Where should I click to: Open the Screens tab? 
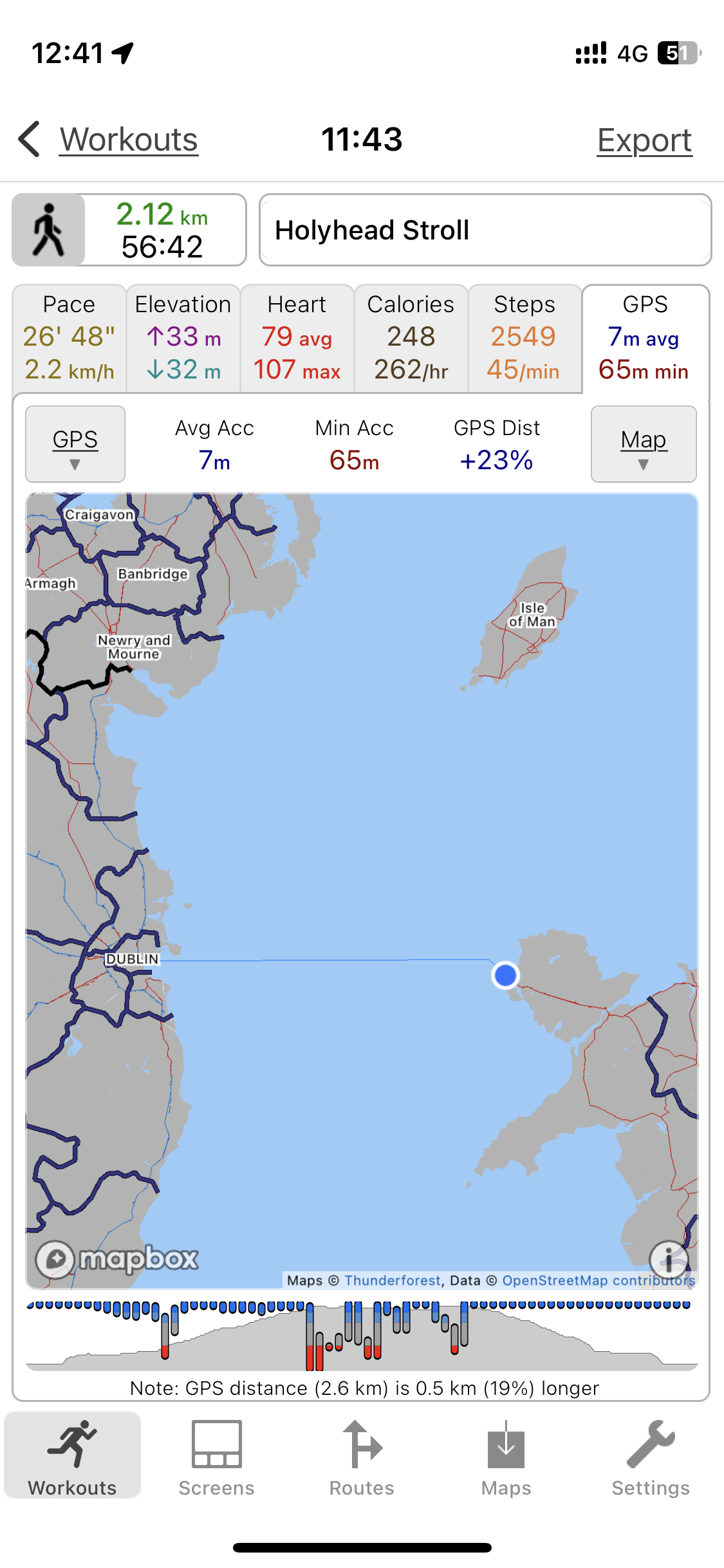(217, 1458)
